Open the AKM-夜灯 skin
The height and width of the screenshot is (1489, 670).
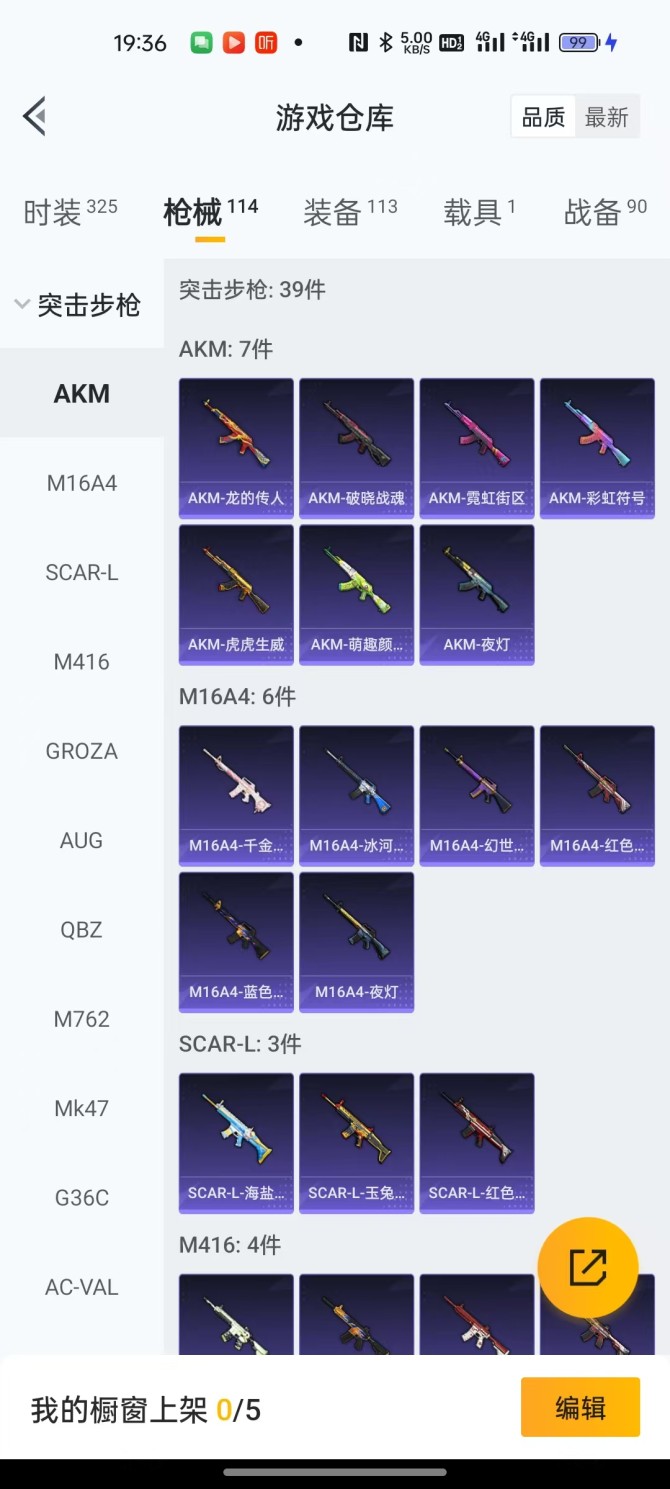476,594
